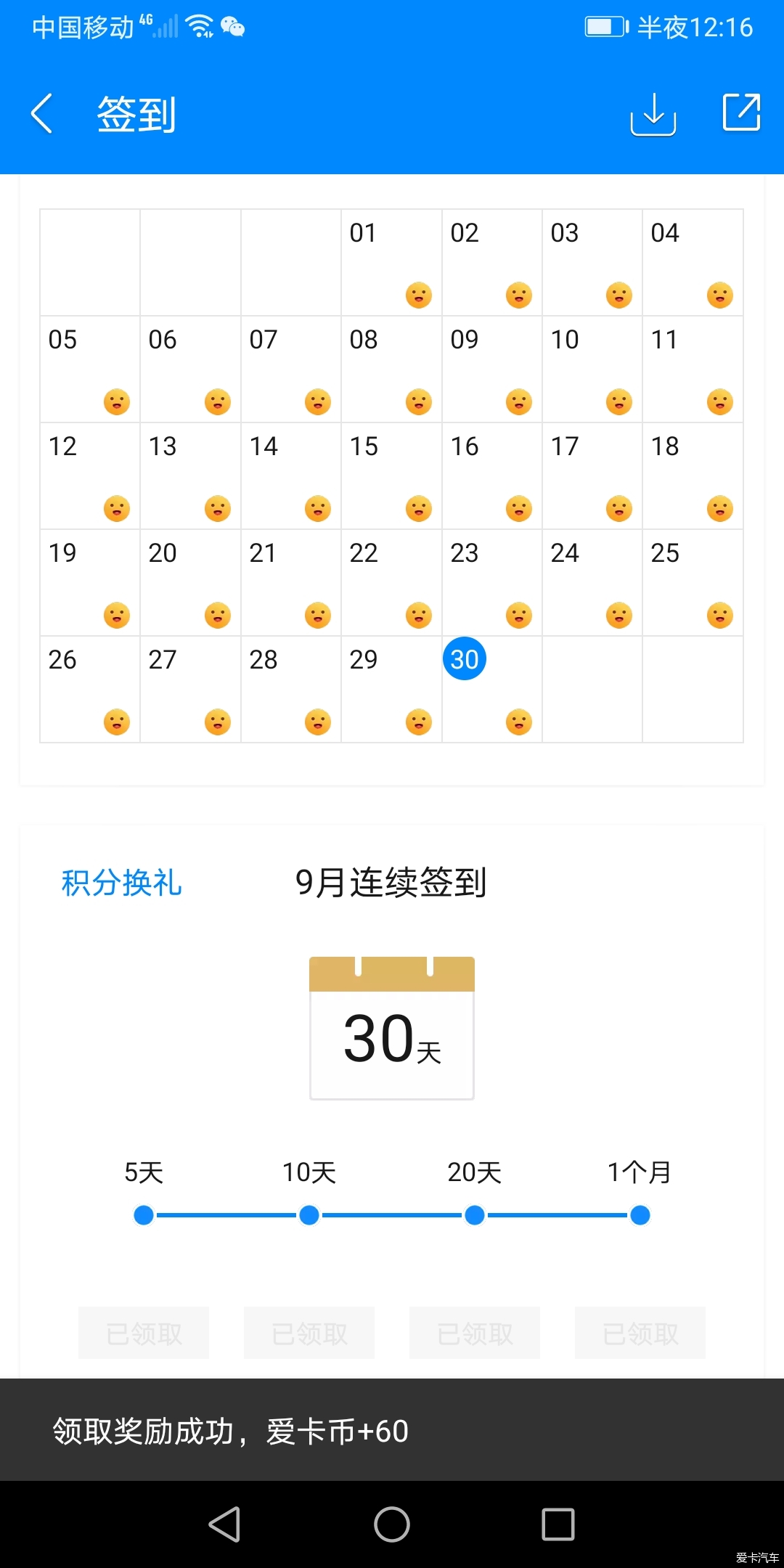Share the sign-in page via share icon

[741, 113]
